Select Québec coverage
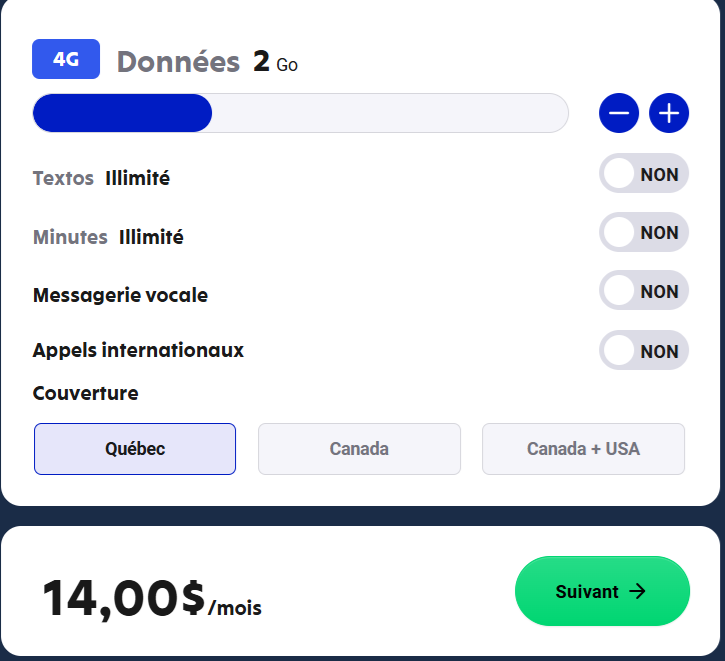 coord(135,449)
